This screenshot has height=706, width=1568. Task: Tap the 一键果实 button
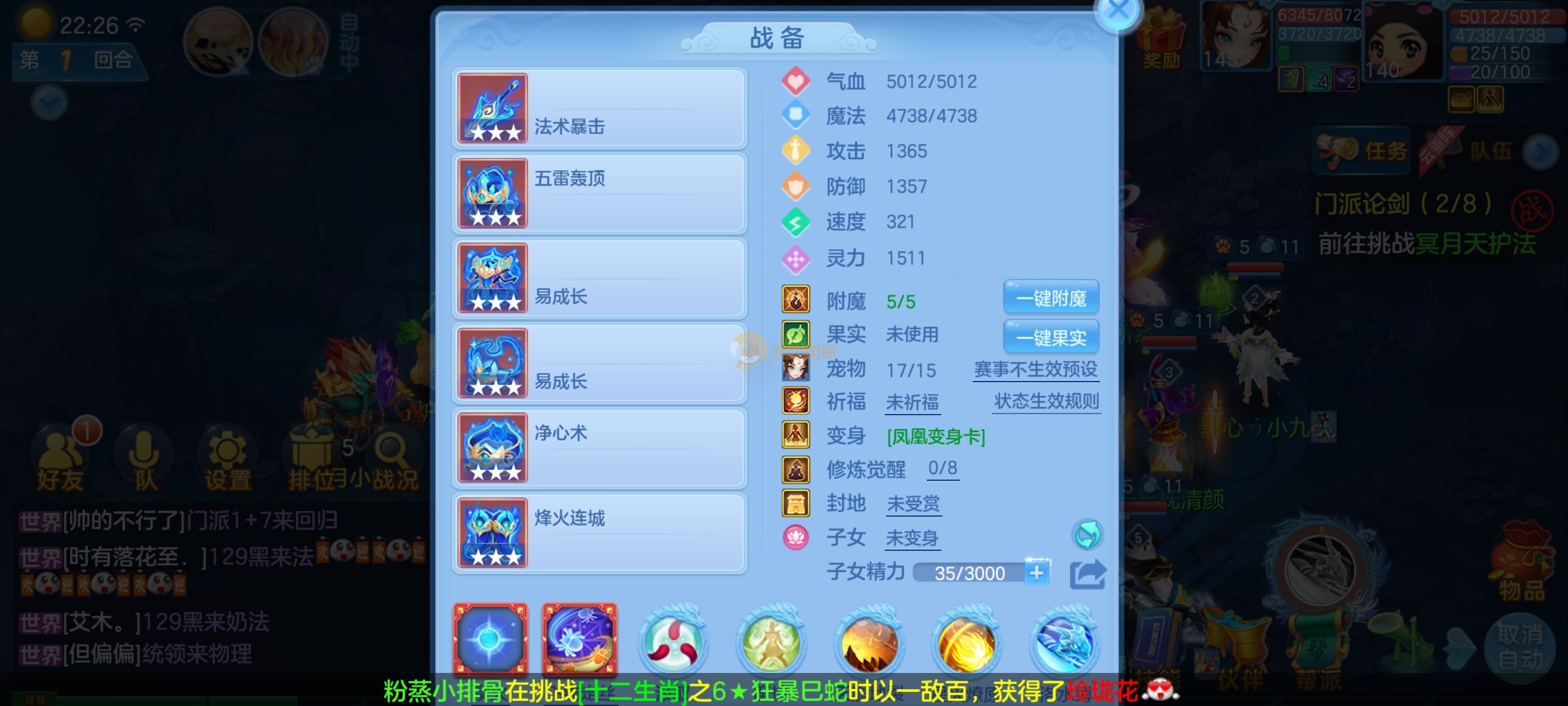[1051, 337]
